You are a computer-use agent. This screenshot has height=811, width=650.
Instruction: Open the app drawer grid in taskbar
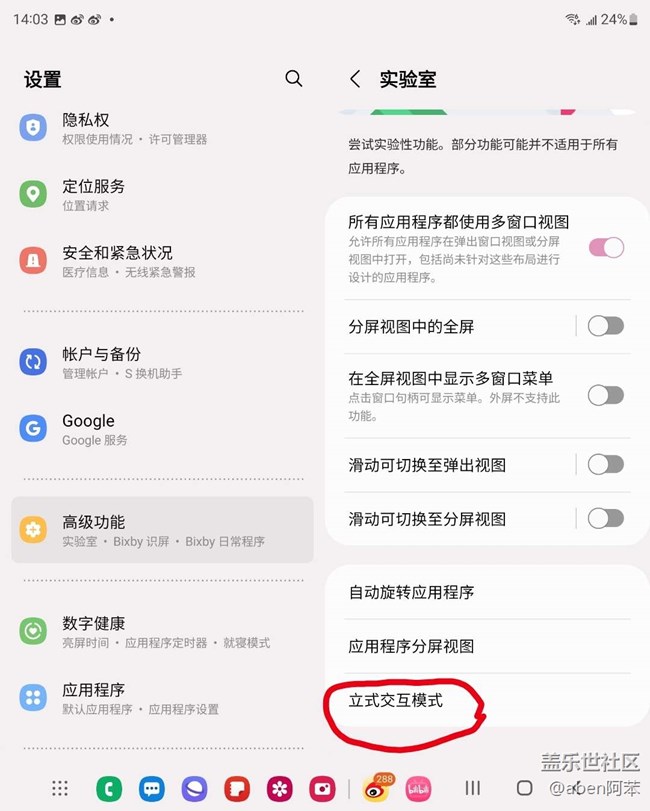point(60,788)
